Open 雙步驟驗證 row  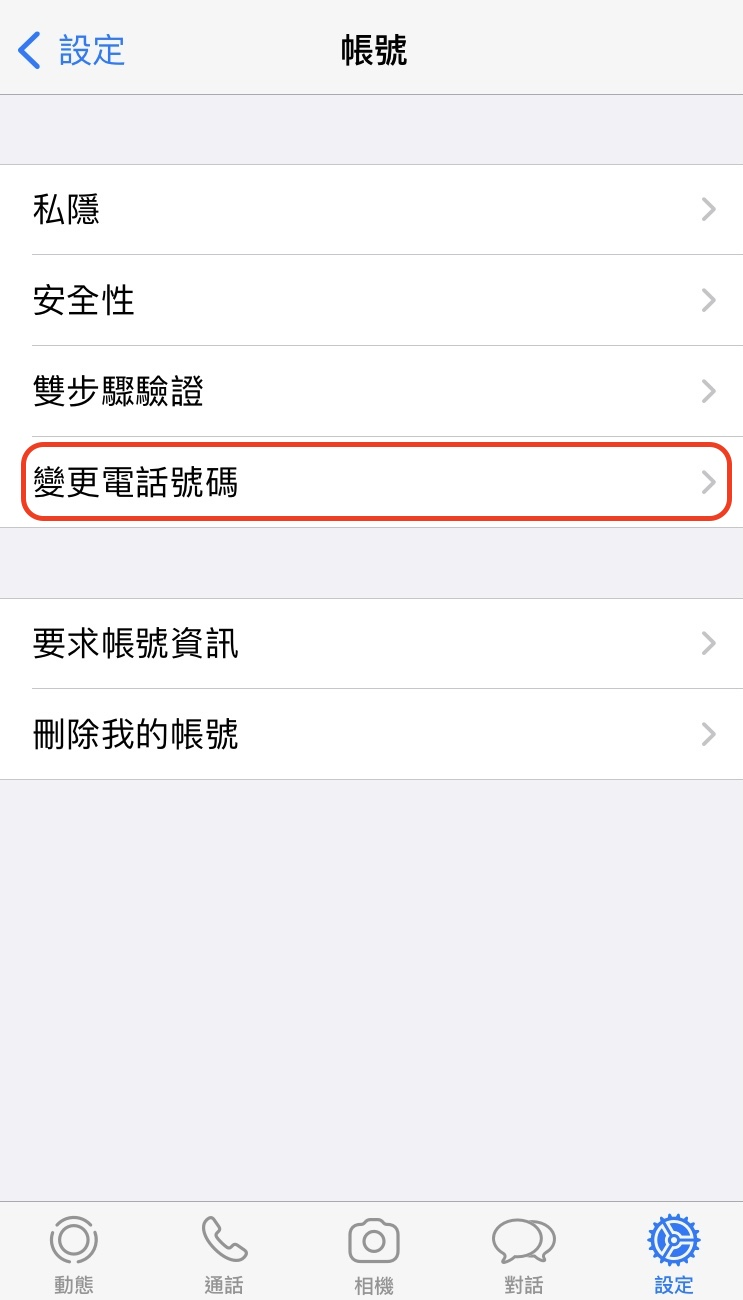click(371, 391)
